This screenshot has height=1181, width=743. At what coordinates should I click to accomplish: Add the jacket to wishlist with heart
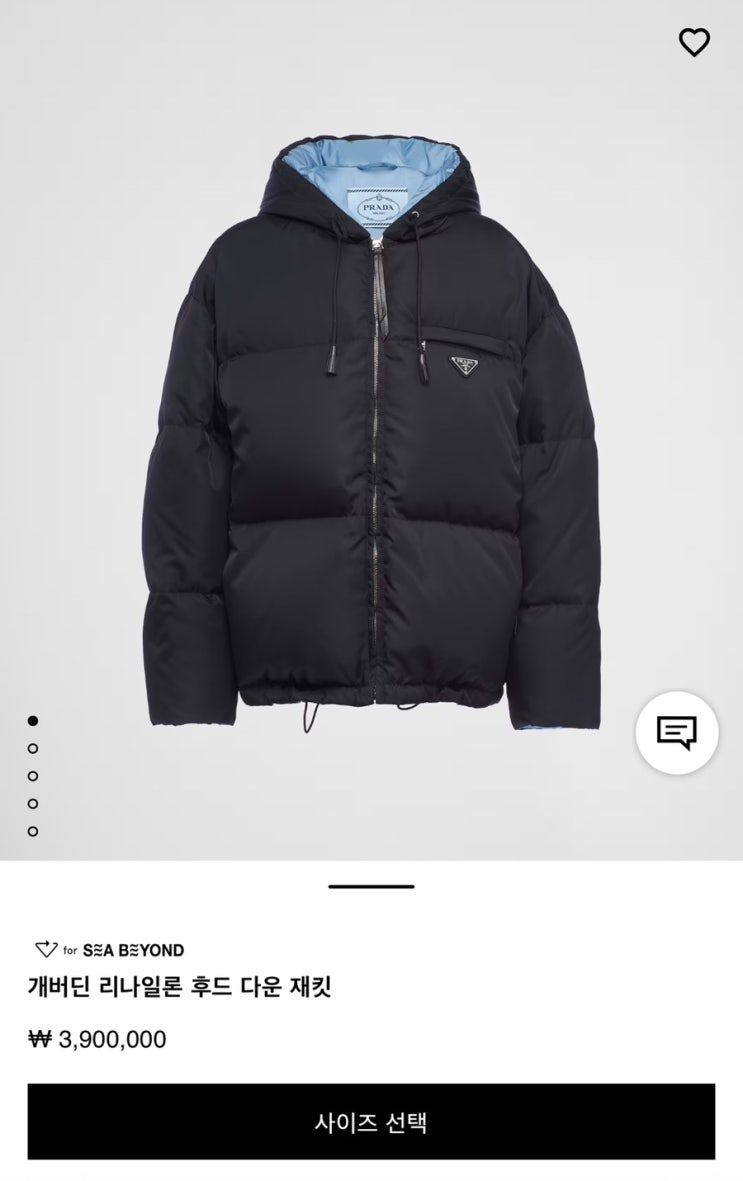694,42
